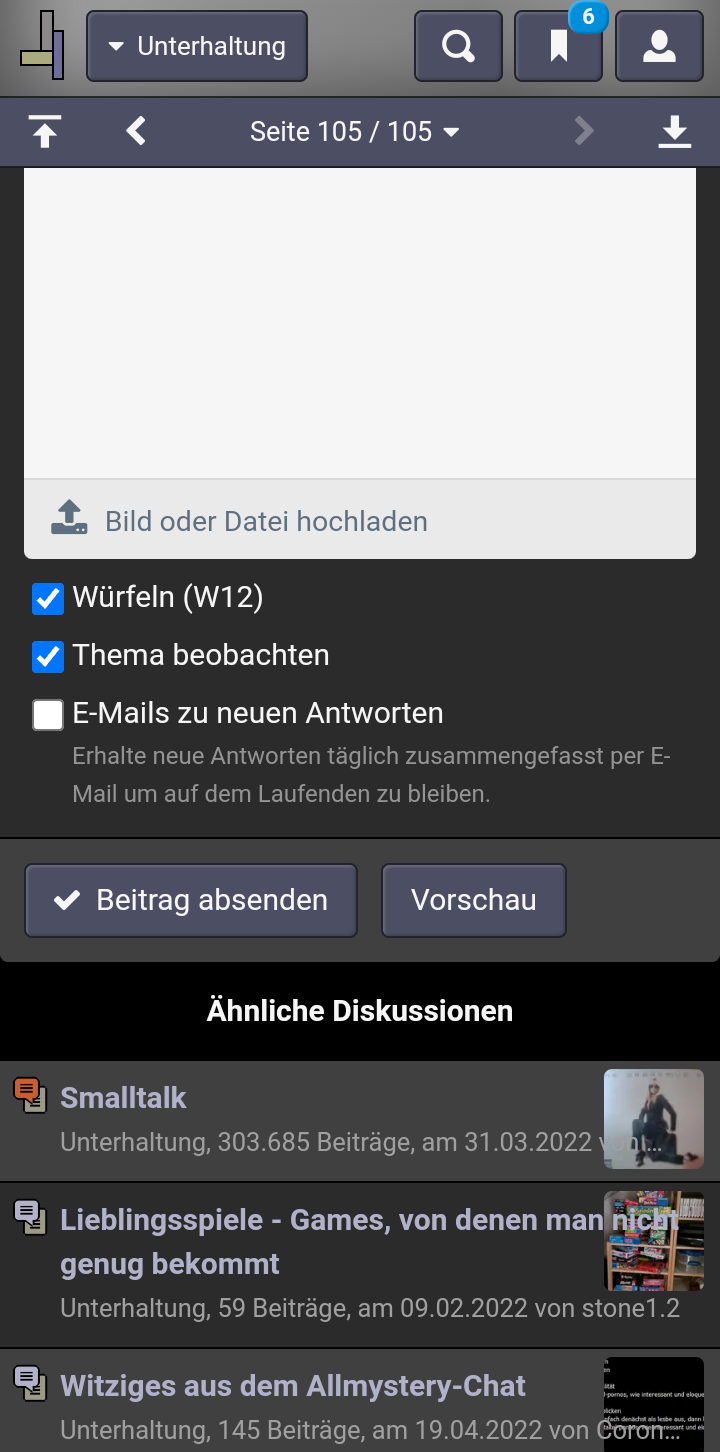Uncheck Thema beobachten
720x1452 pixels.
click(x=48, y=657)
